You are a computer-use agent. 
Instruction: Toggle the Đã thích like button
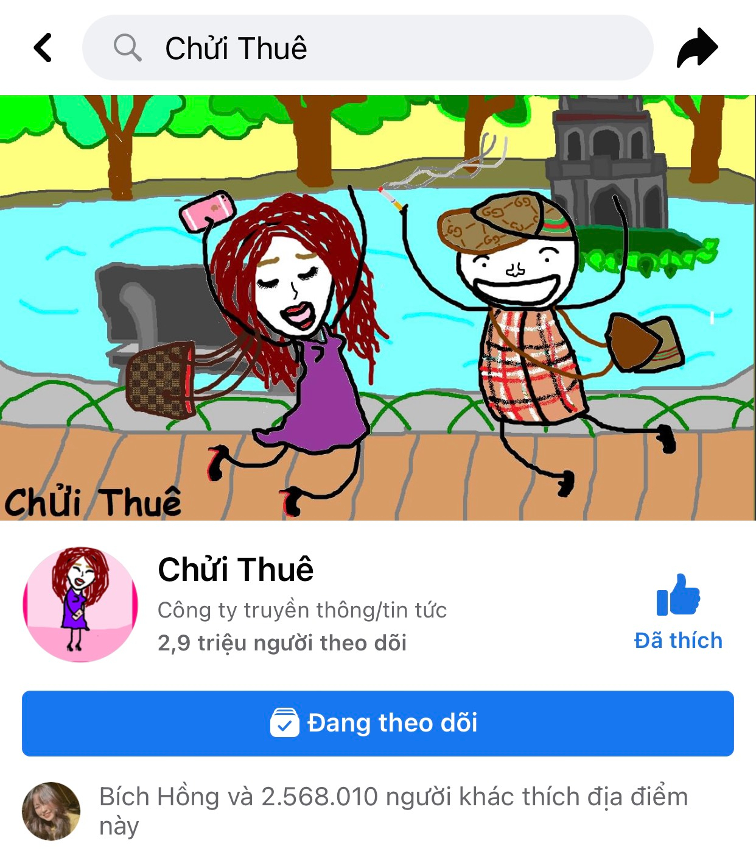pos(678,613)
